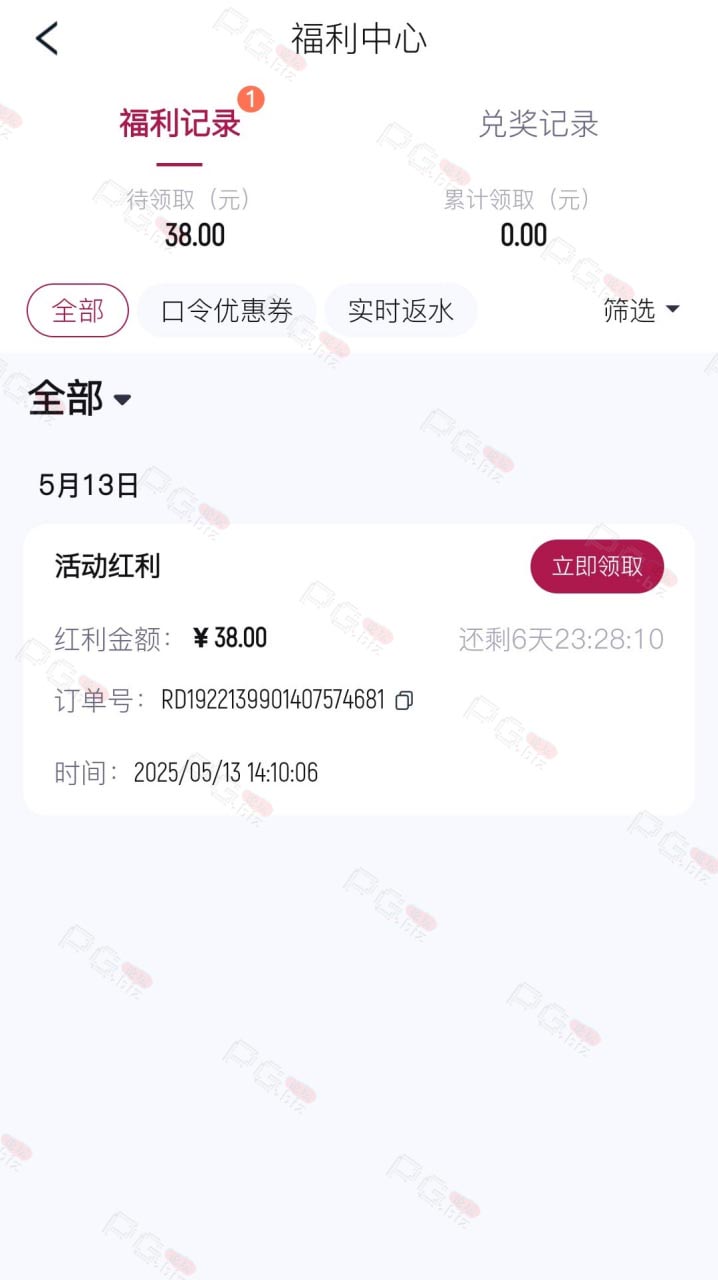Filter by 口令优惠券
Screen dimensions: 718x1280
[227, 311]
